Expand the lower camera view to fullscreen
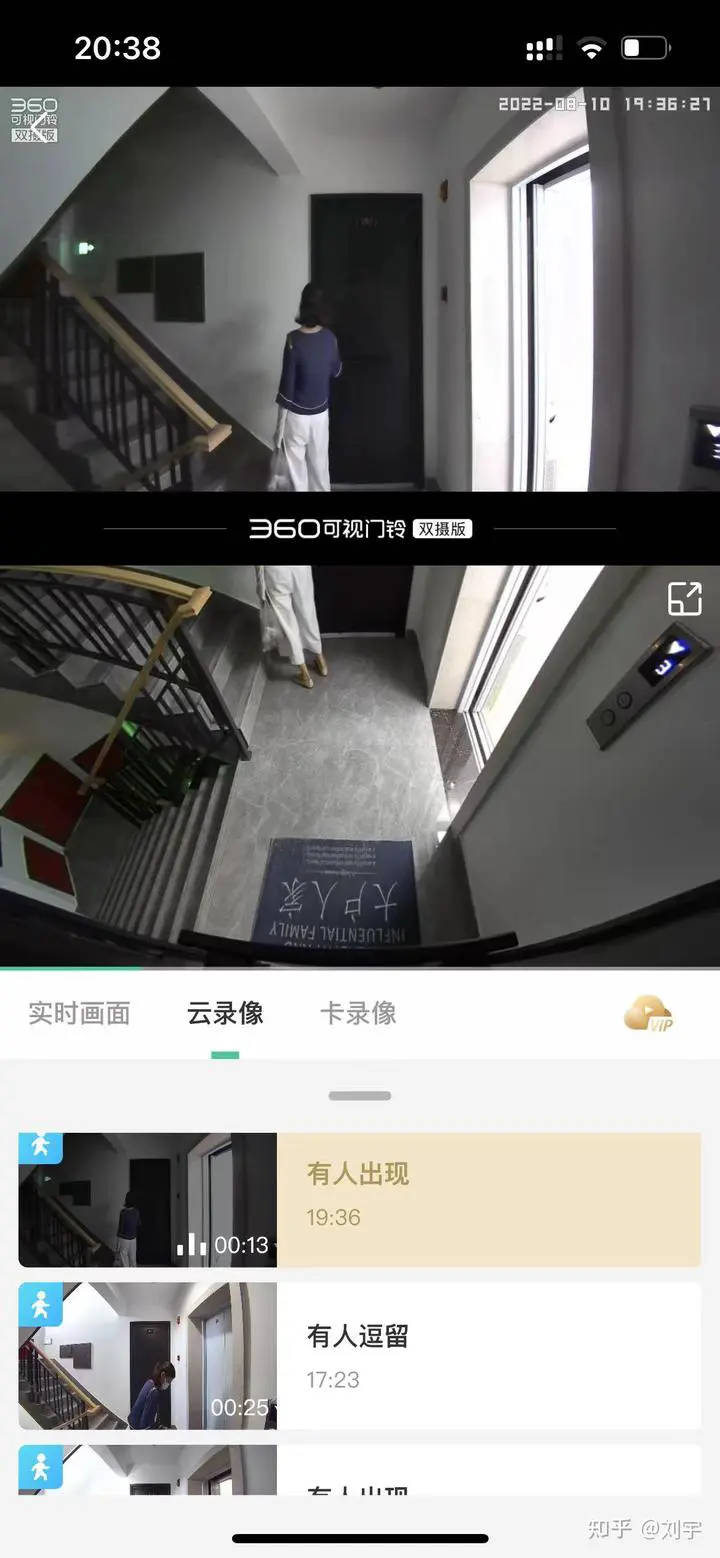The width and height of the screenshot is (720, 1558). [685, 598]
